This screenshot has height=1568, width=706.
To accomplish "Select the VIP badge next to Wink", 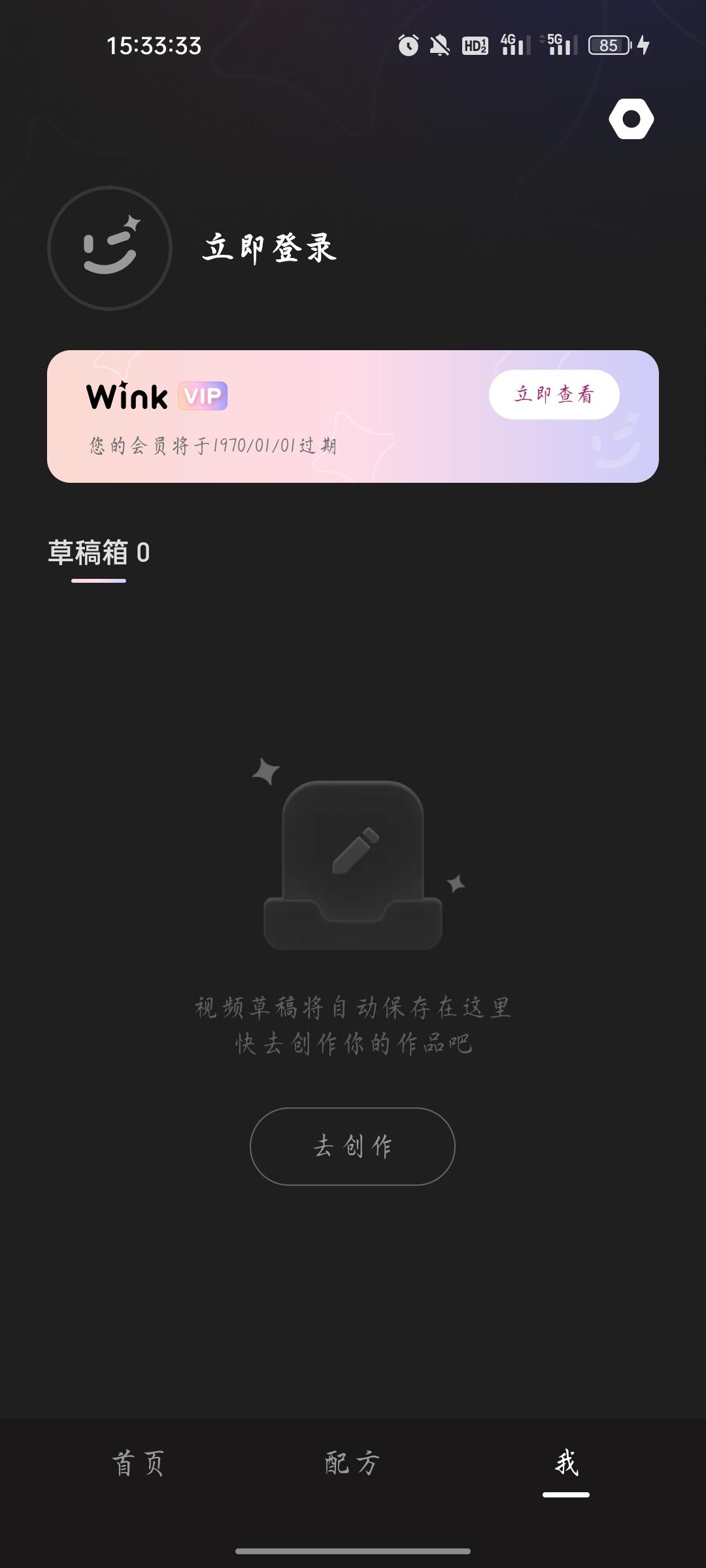I will (203, 396).
